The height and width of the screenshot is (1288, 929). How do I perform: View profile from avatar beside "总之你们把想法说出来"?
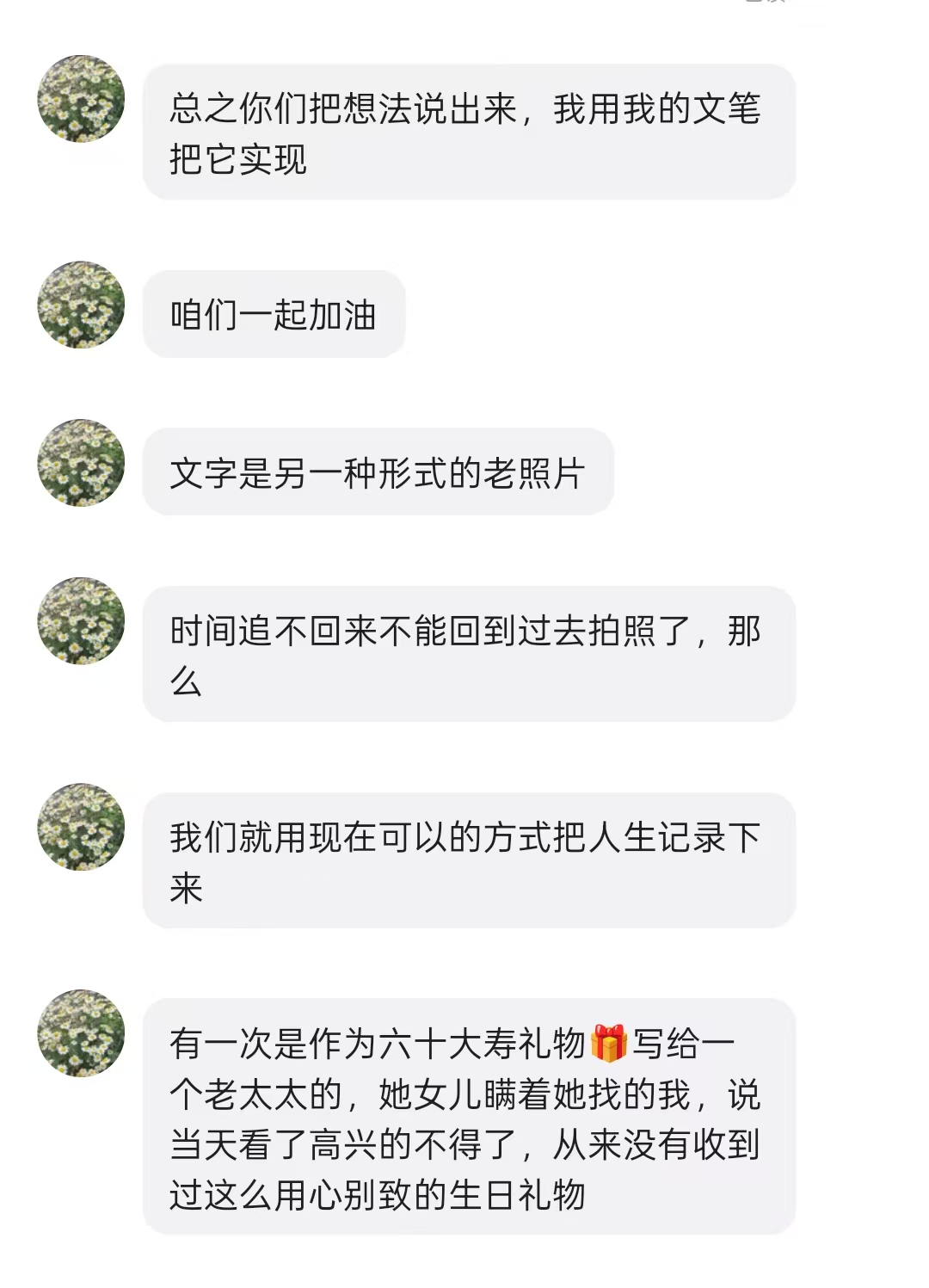tap(81, 98)
